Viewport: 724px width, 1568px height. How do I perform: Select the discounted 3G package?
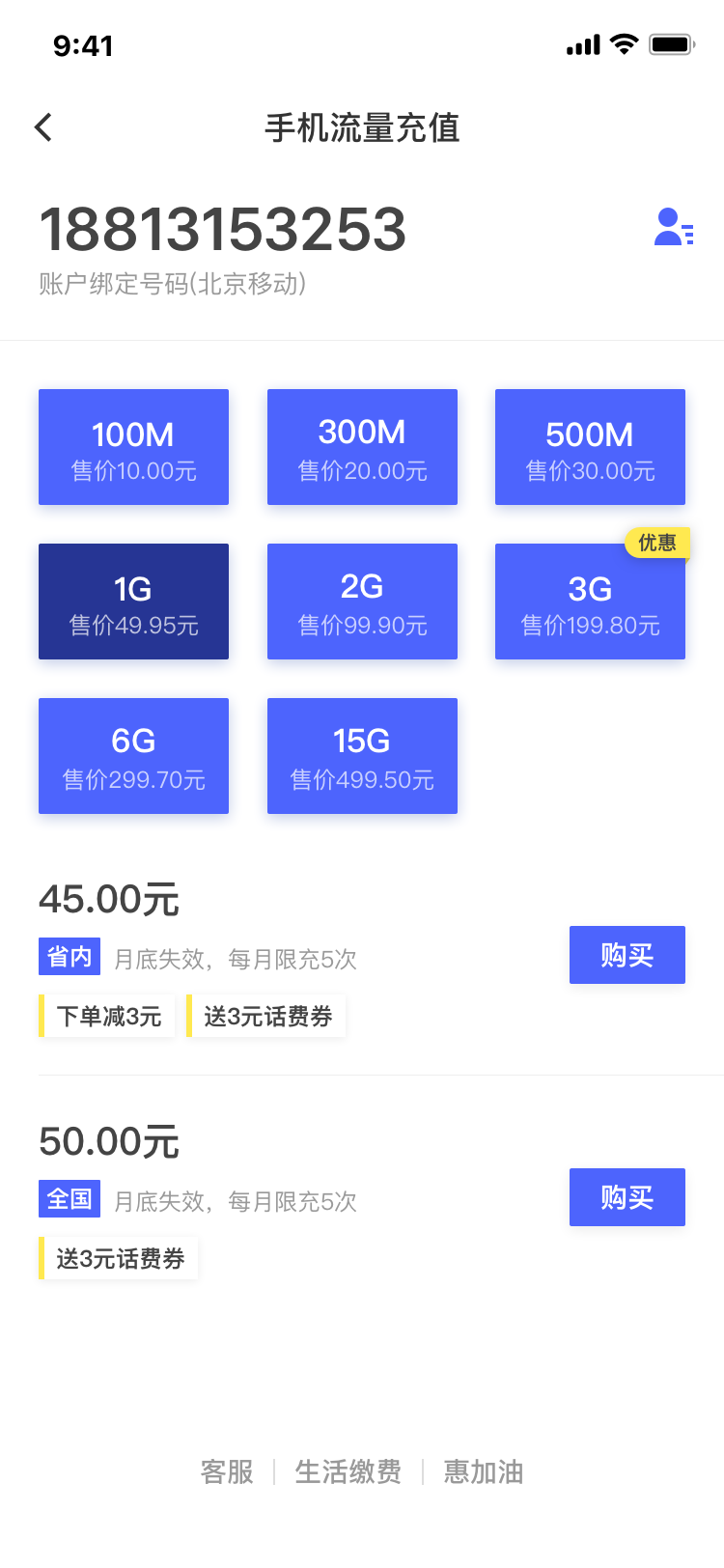(590, 602)
